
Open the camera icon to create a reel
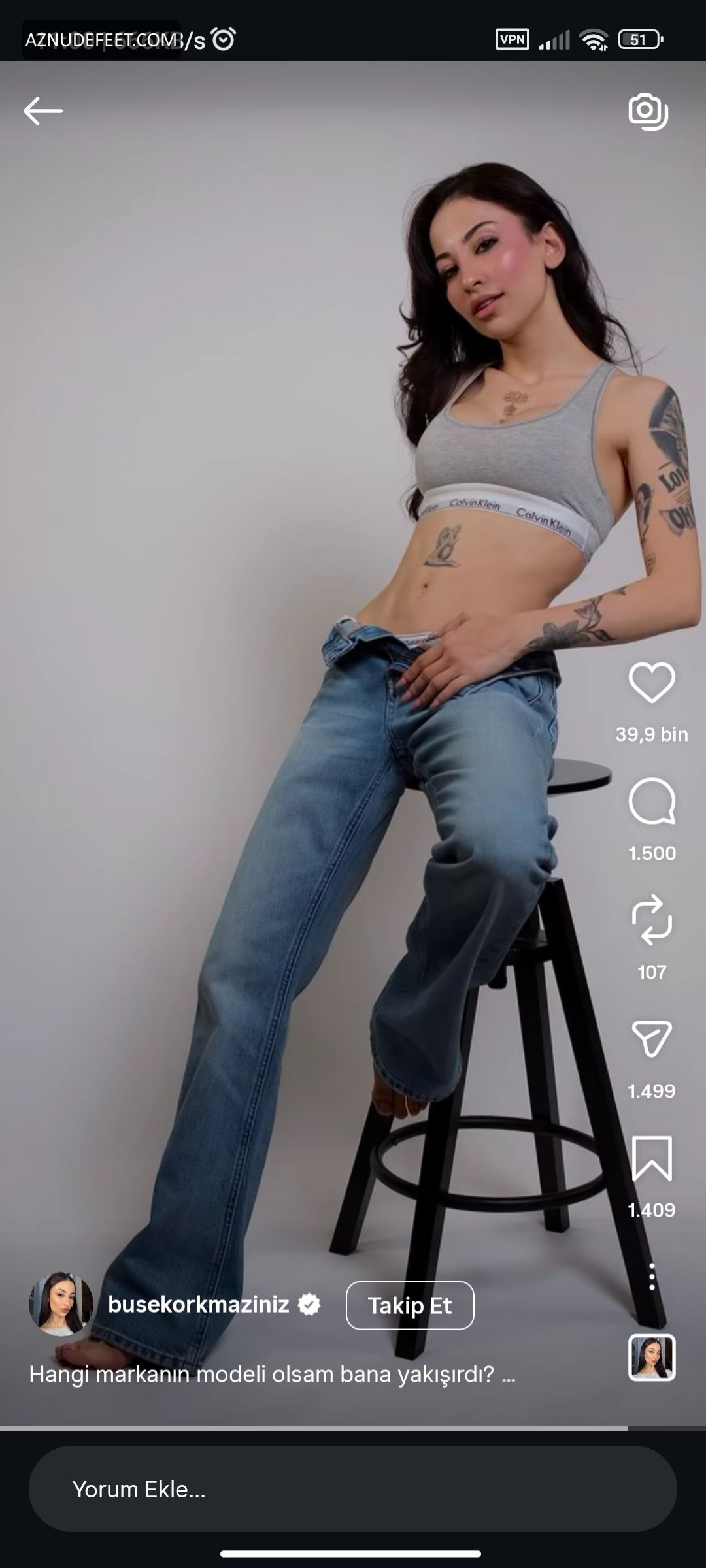tap(648, 112)
